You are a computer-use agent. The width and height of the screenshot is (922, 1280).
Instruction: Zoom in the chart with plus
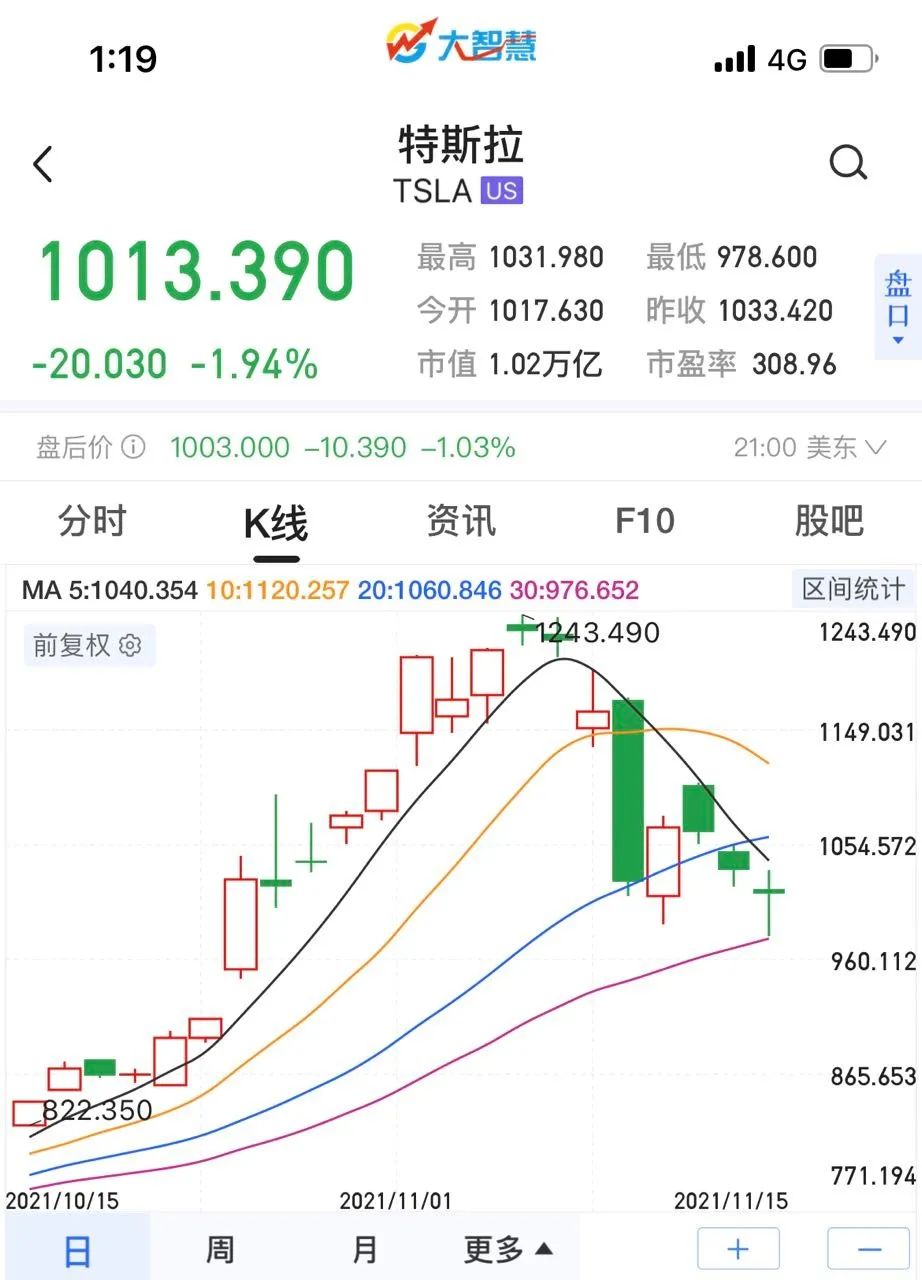click(738, 1249)
